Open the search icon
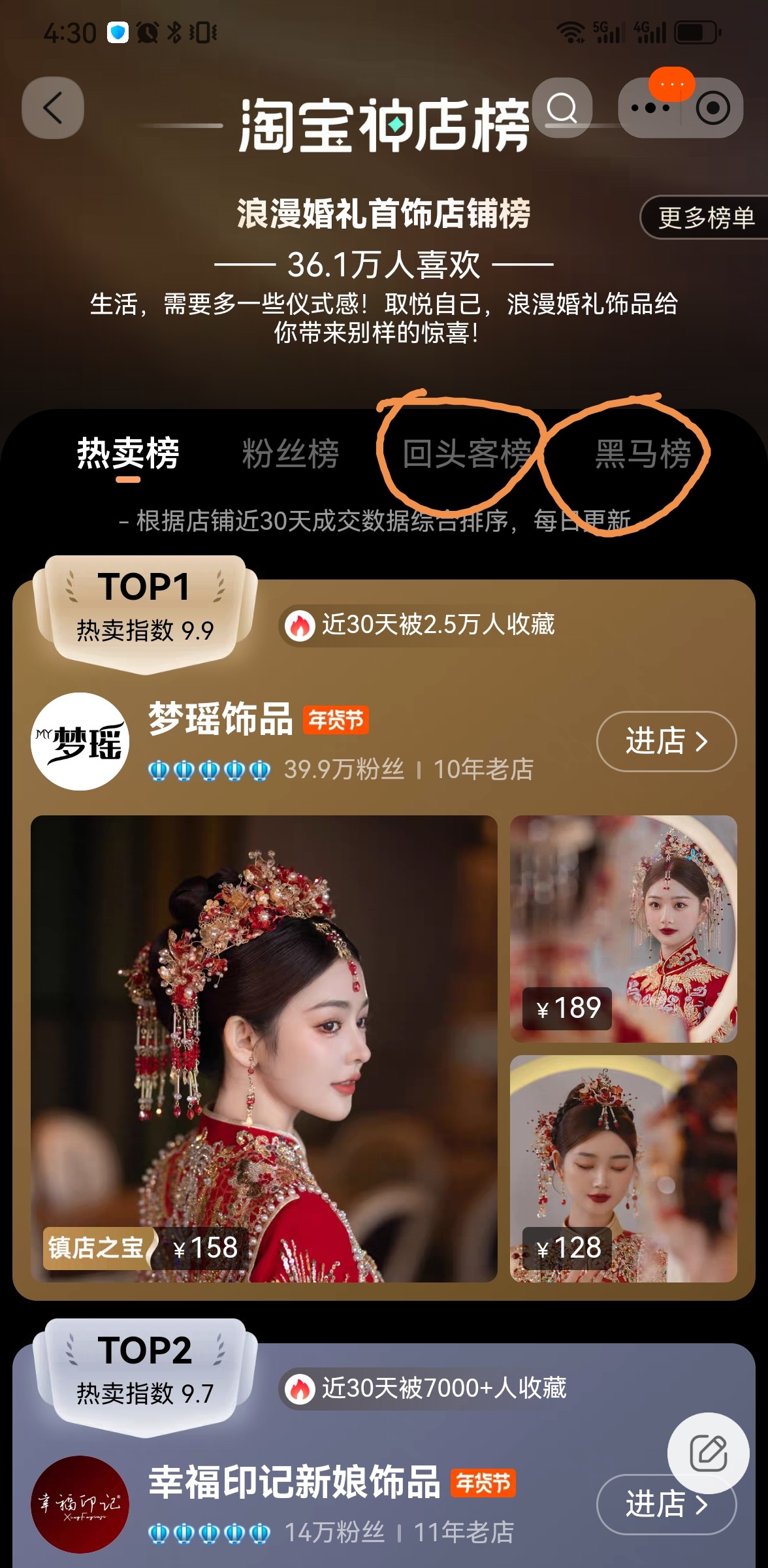The width and height of the screenshot is (768, 1568). (562, 108)
